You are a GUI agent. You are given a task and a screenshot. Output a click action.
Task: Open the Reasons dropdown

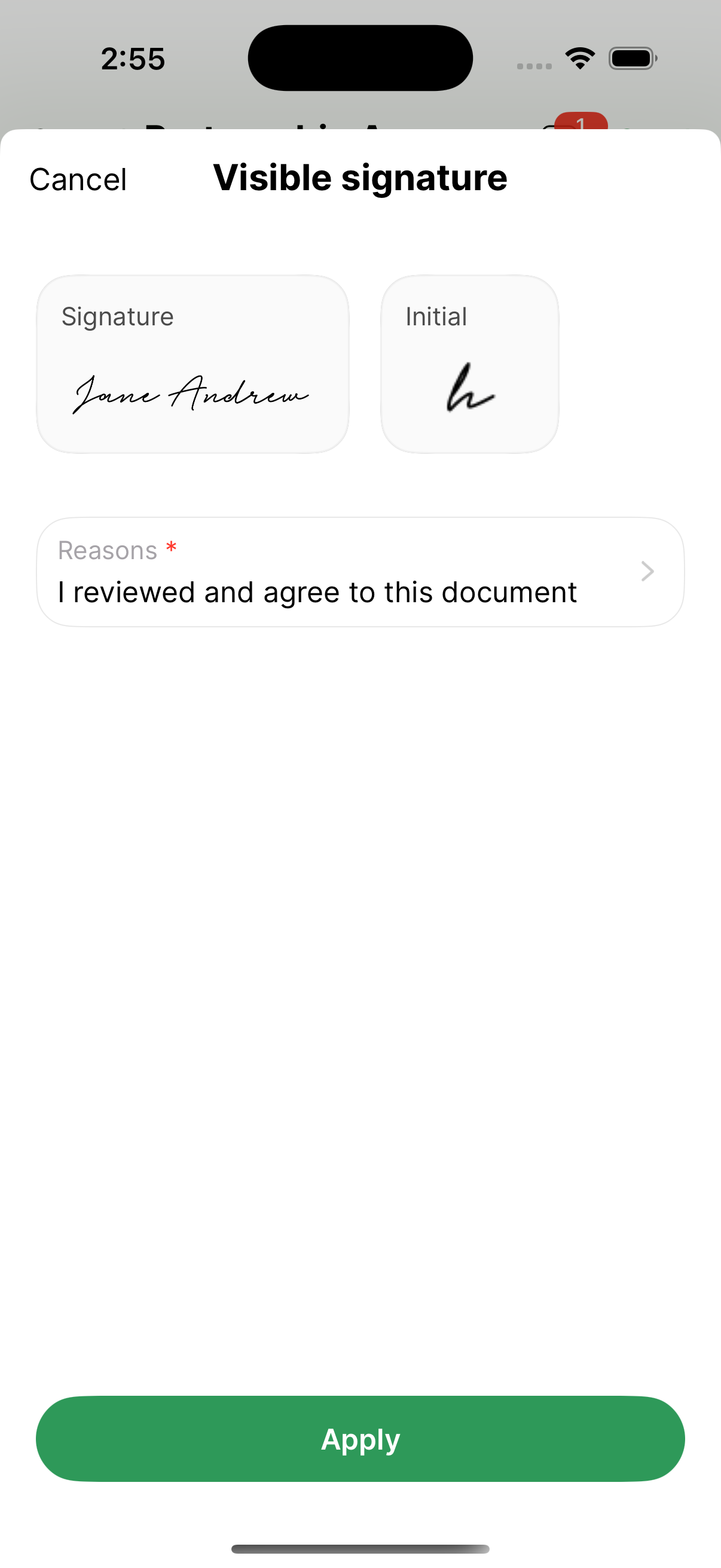360,572
